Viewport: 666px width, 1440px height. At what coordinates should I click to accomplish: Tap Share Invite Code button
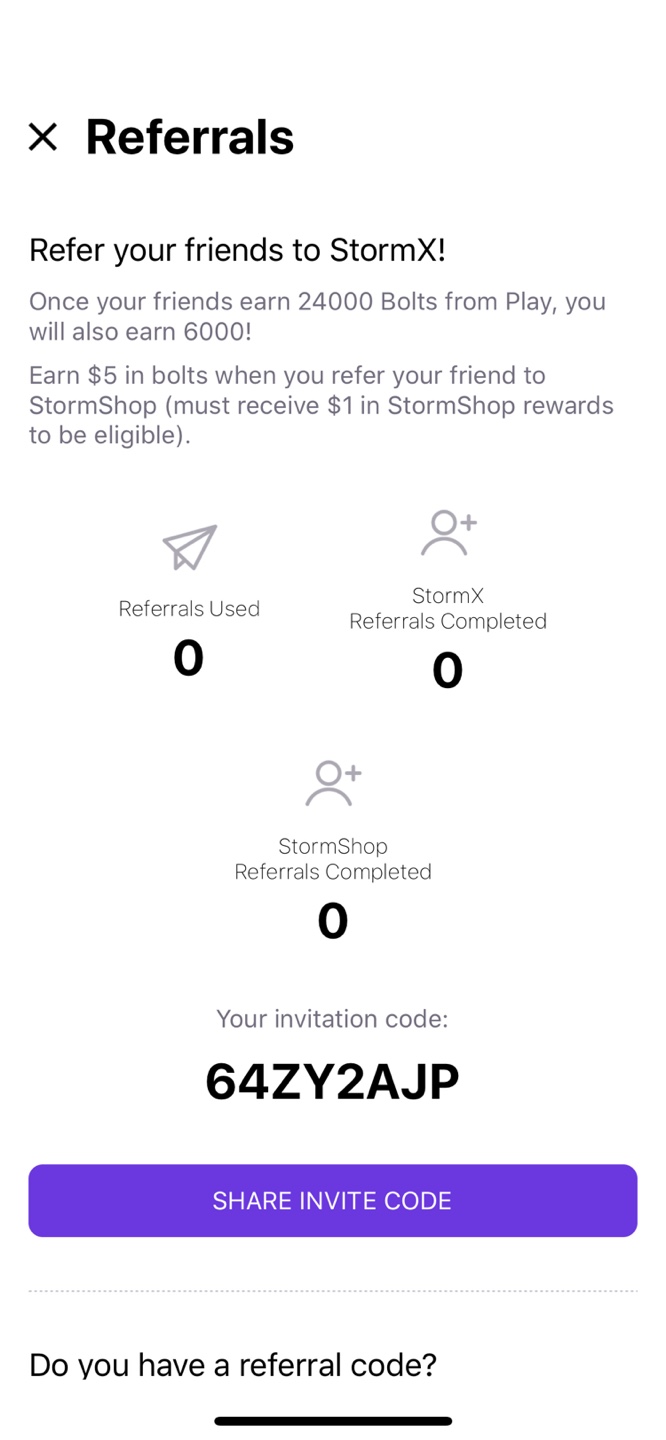(332, 1200)
